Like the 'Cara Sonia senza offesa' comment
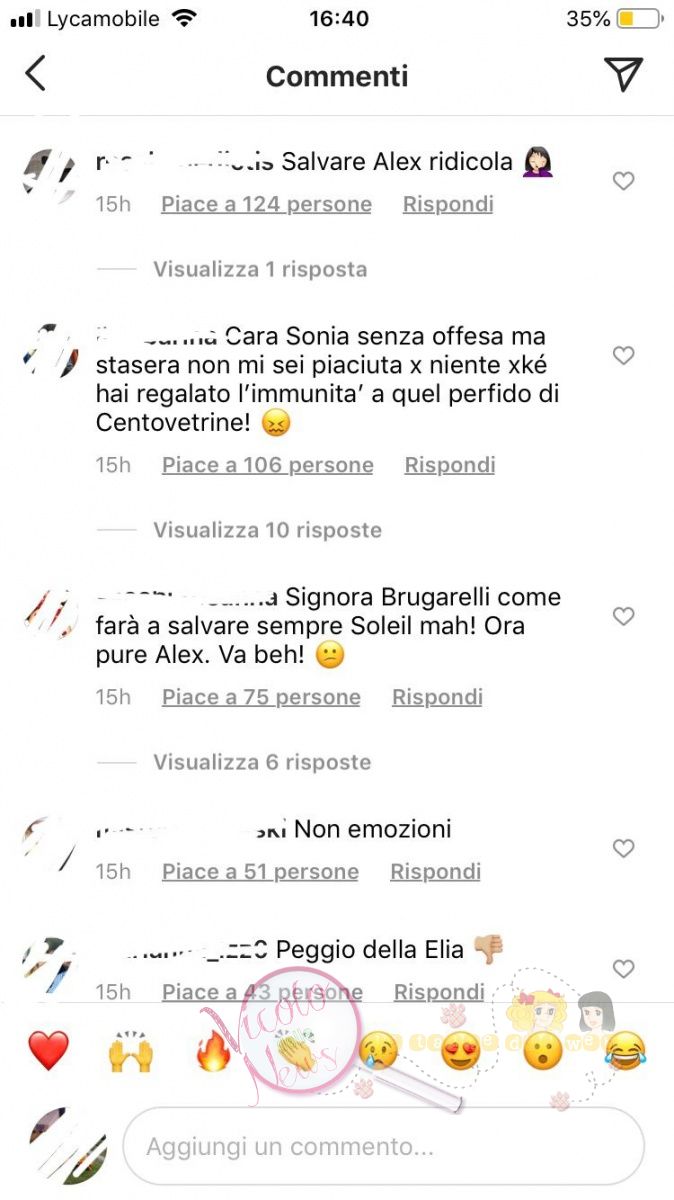674x1200 pixels. (623, 356)
